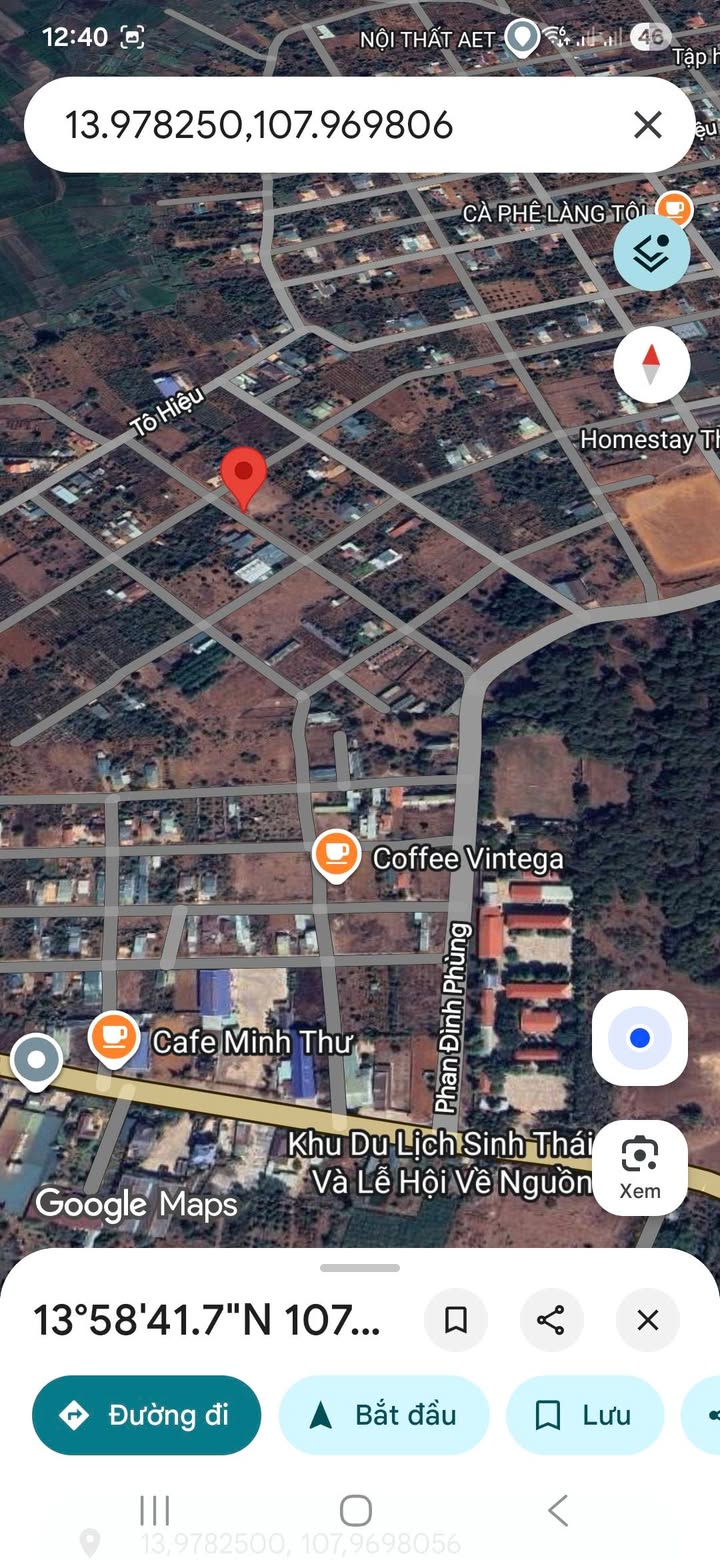Select the Cafe Minh Thư marker

114,1037
